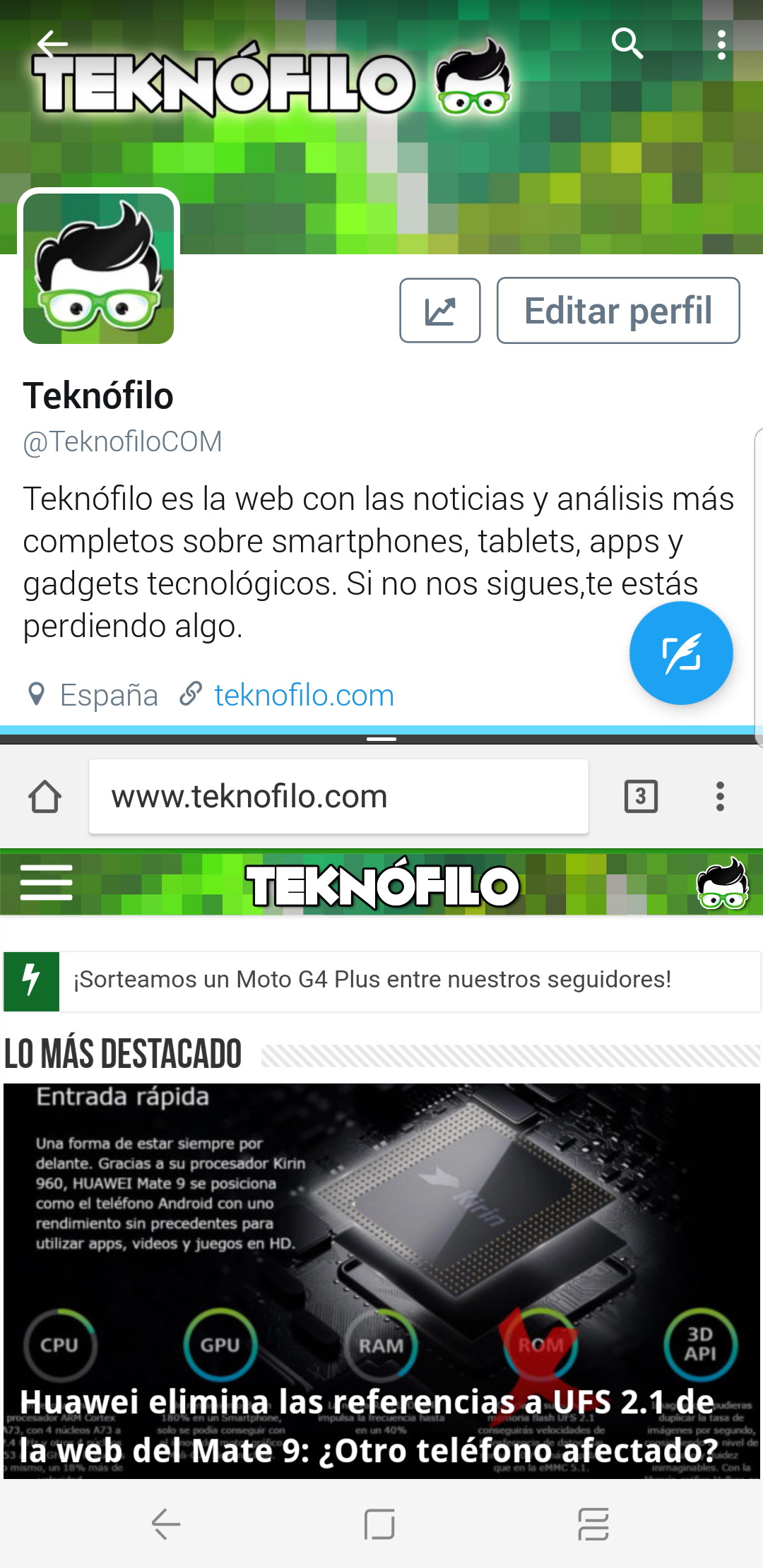Viewport: 763px width, 1568px height.
Task: Go to the browser home page
Action: click(x=45, y=797)
